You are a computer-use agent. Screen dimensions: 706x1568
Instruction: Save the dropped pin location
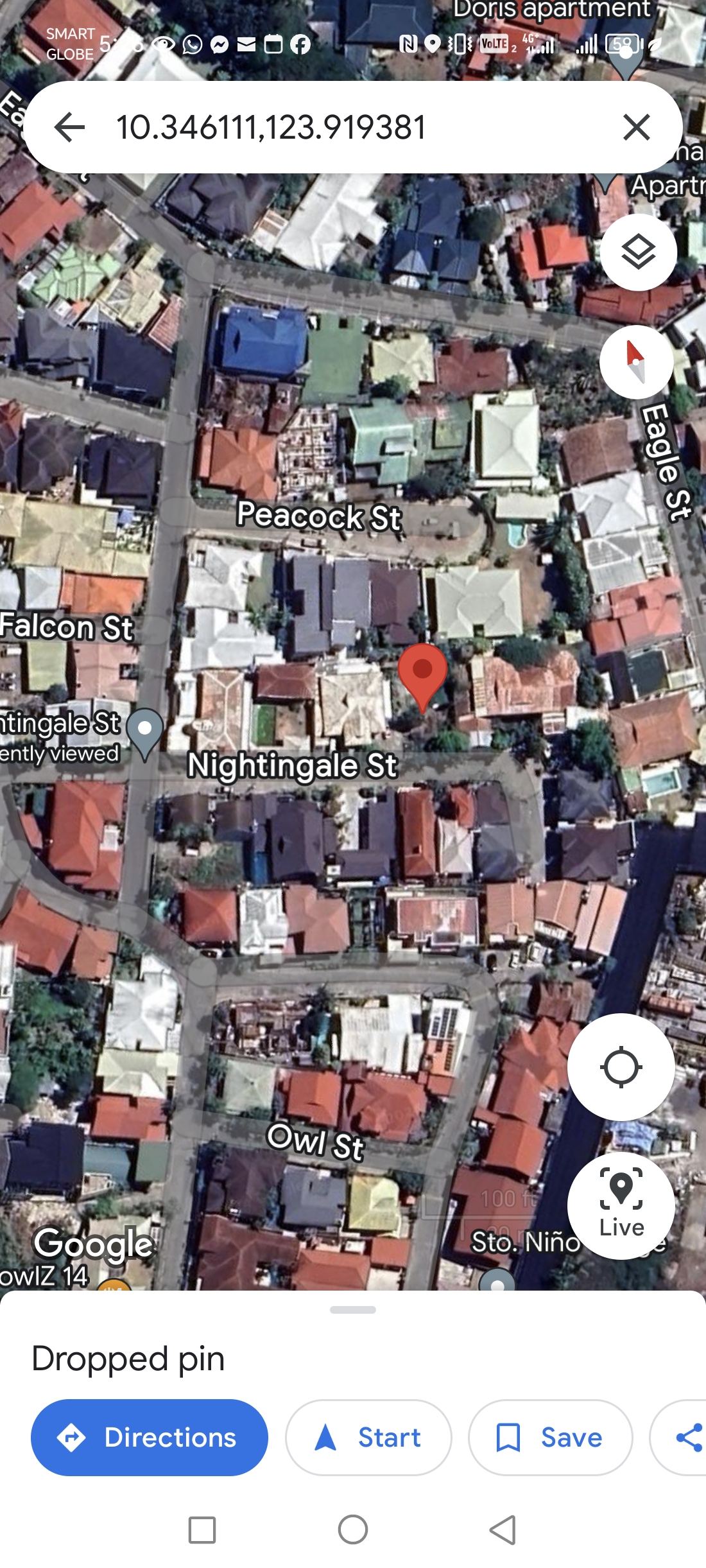(x=550, y=1437)
